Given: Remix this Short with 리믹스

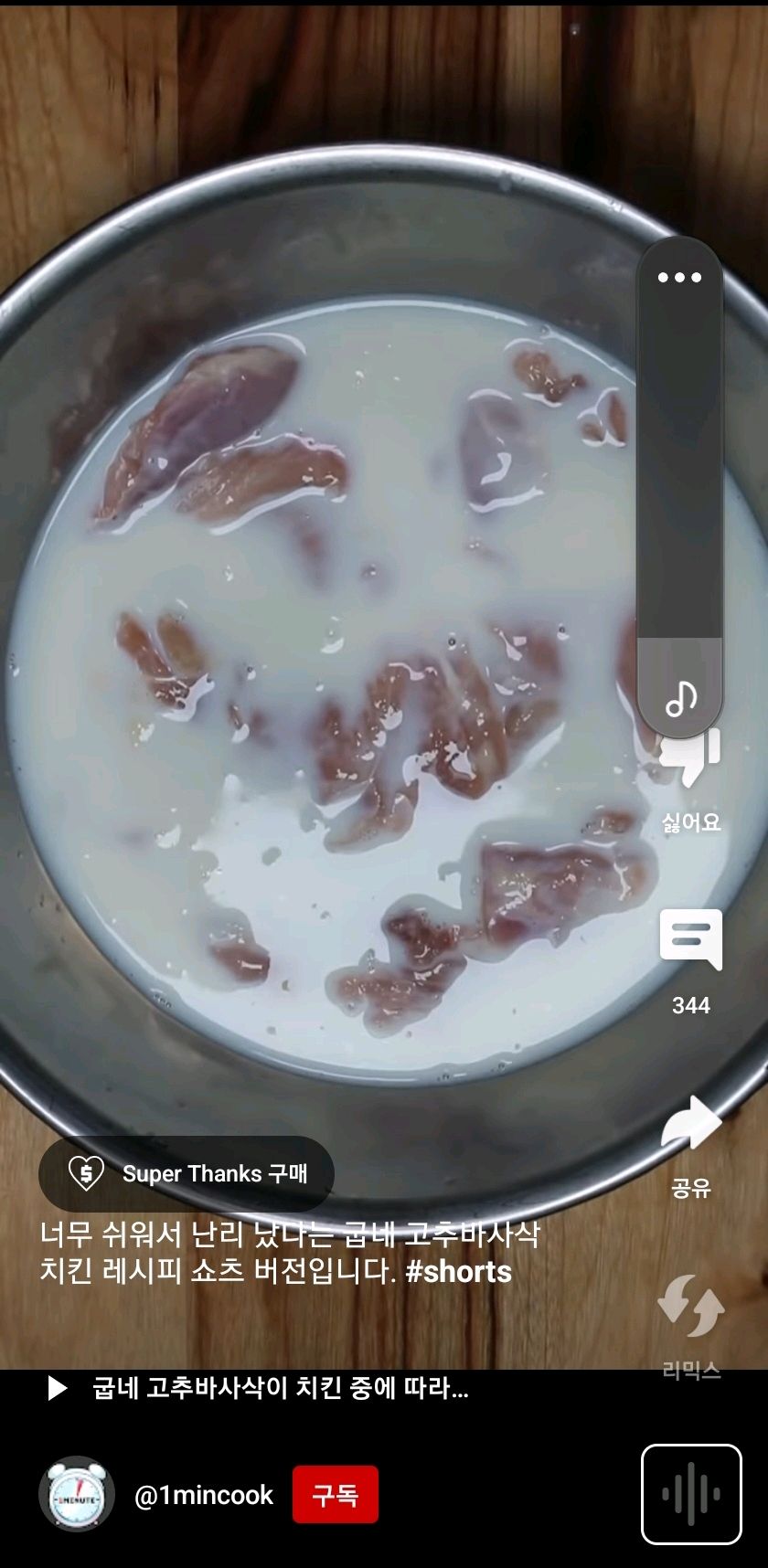Looking at the screenshot, I should point(691,1307).
